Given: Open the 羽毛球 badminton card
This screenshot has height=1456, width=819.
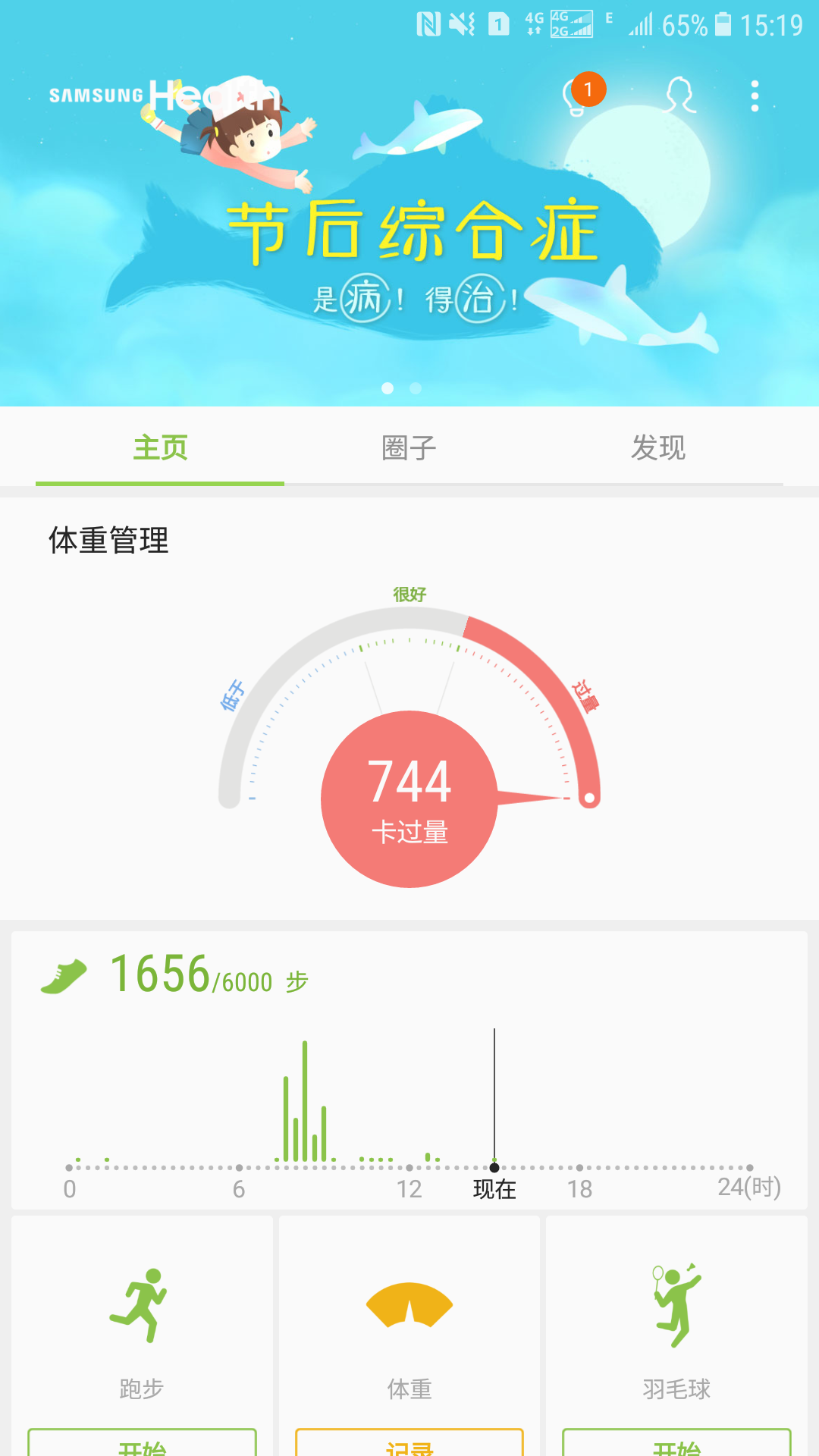Looking at the screenshot, I should 676,1319.
